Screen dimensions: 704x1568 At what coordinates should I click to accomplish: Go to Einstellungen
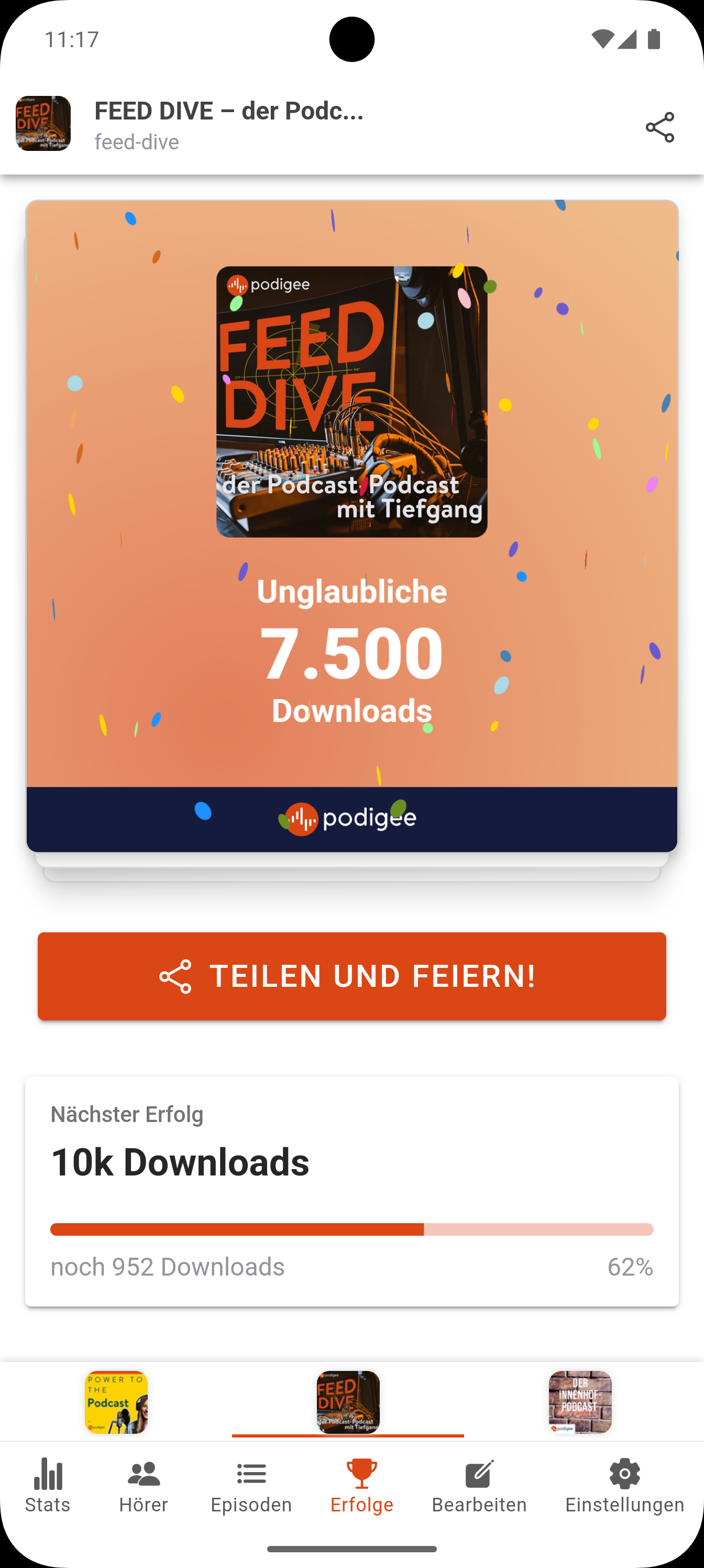click(624, 1486)
